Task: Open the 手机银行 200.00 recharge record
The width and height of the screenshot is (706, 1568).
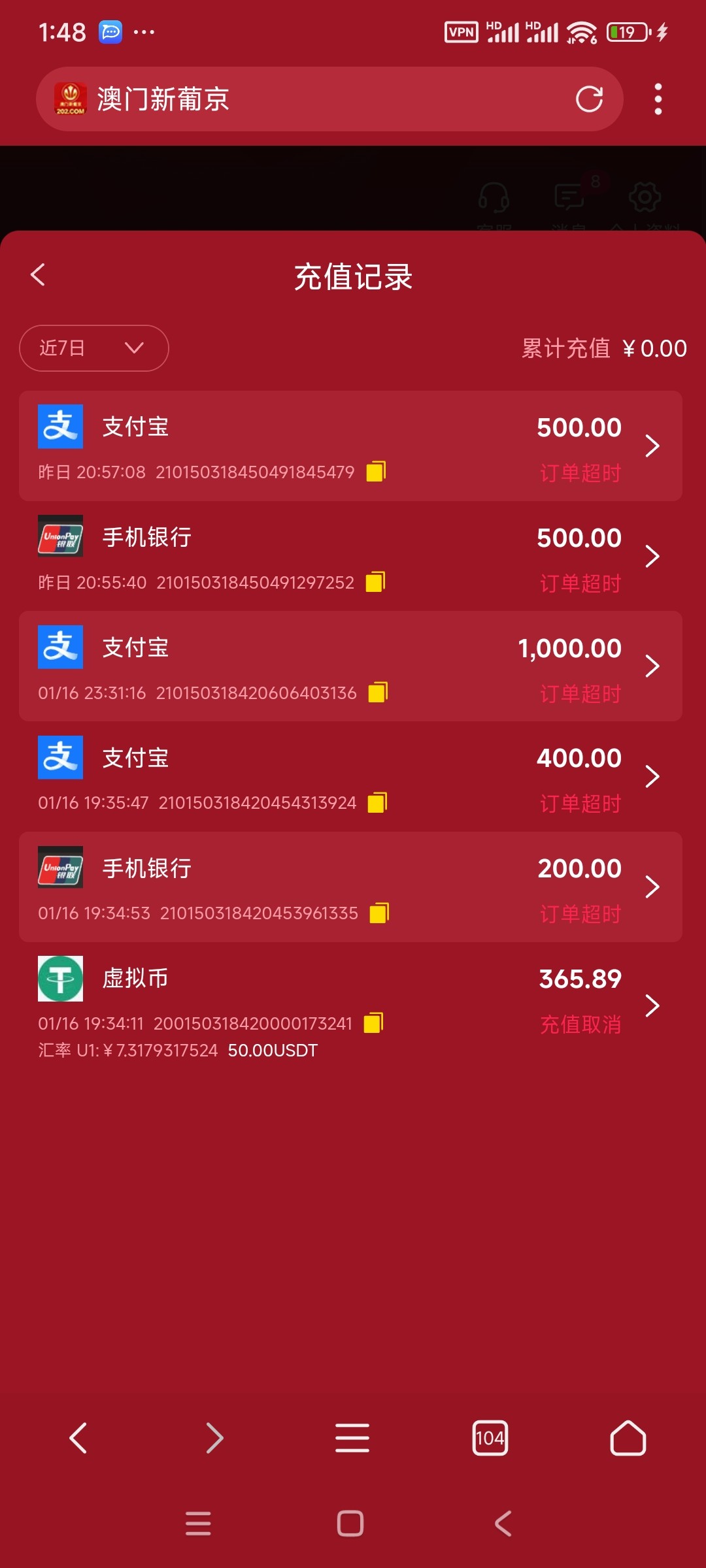Action: (x=651, y=887)
